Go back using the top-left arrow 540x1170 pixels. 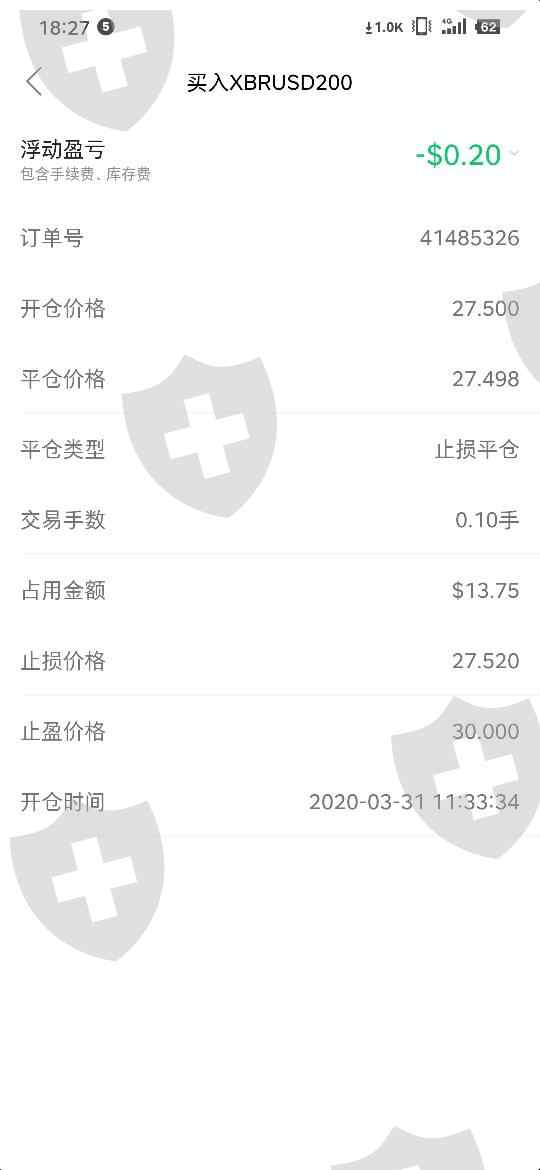tap(34, 81)
